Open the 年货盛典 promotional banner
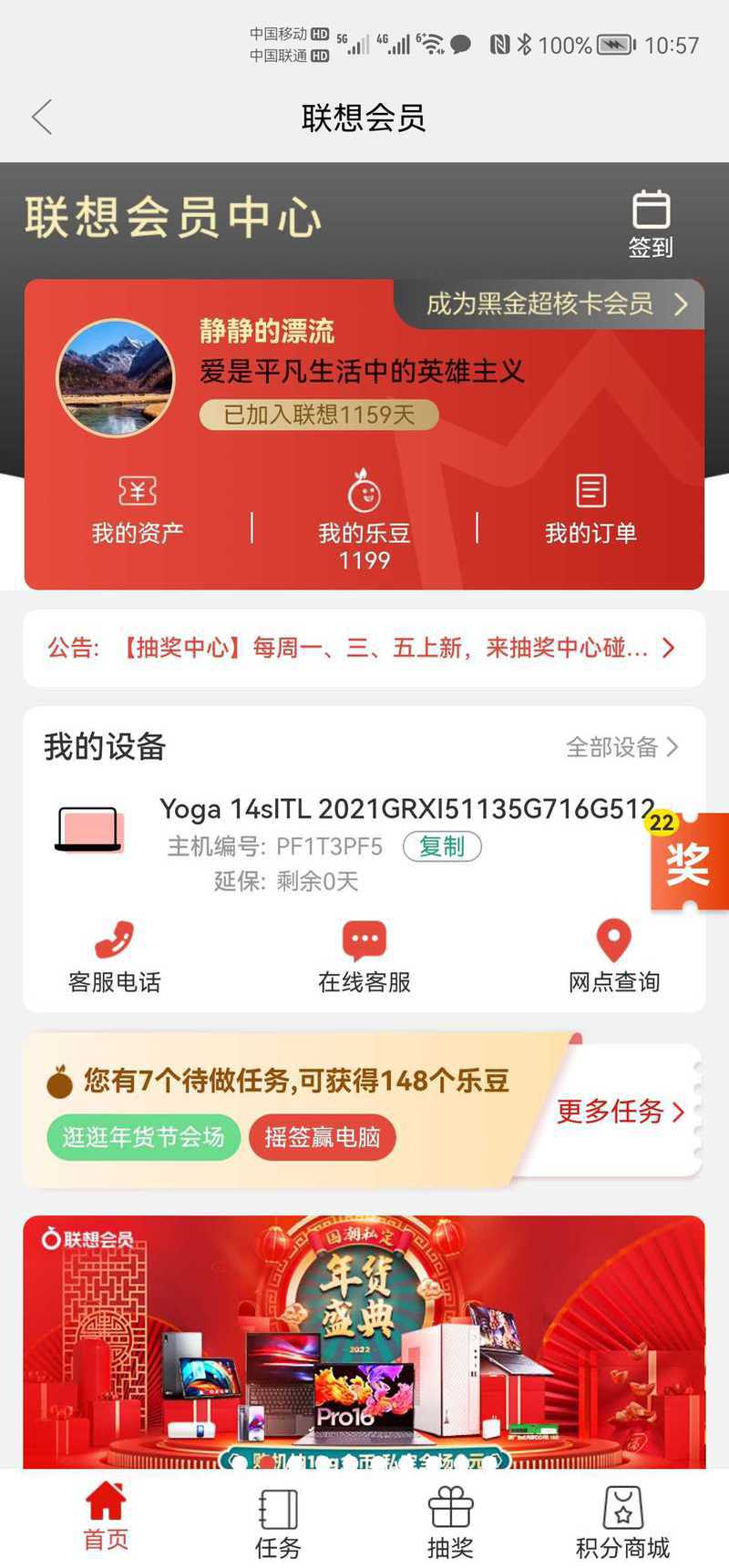The height and width of the screenshot is (1568, 729). [364, 1339]
